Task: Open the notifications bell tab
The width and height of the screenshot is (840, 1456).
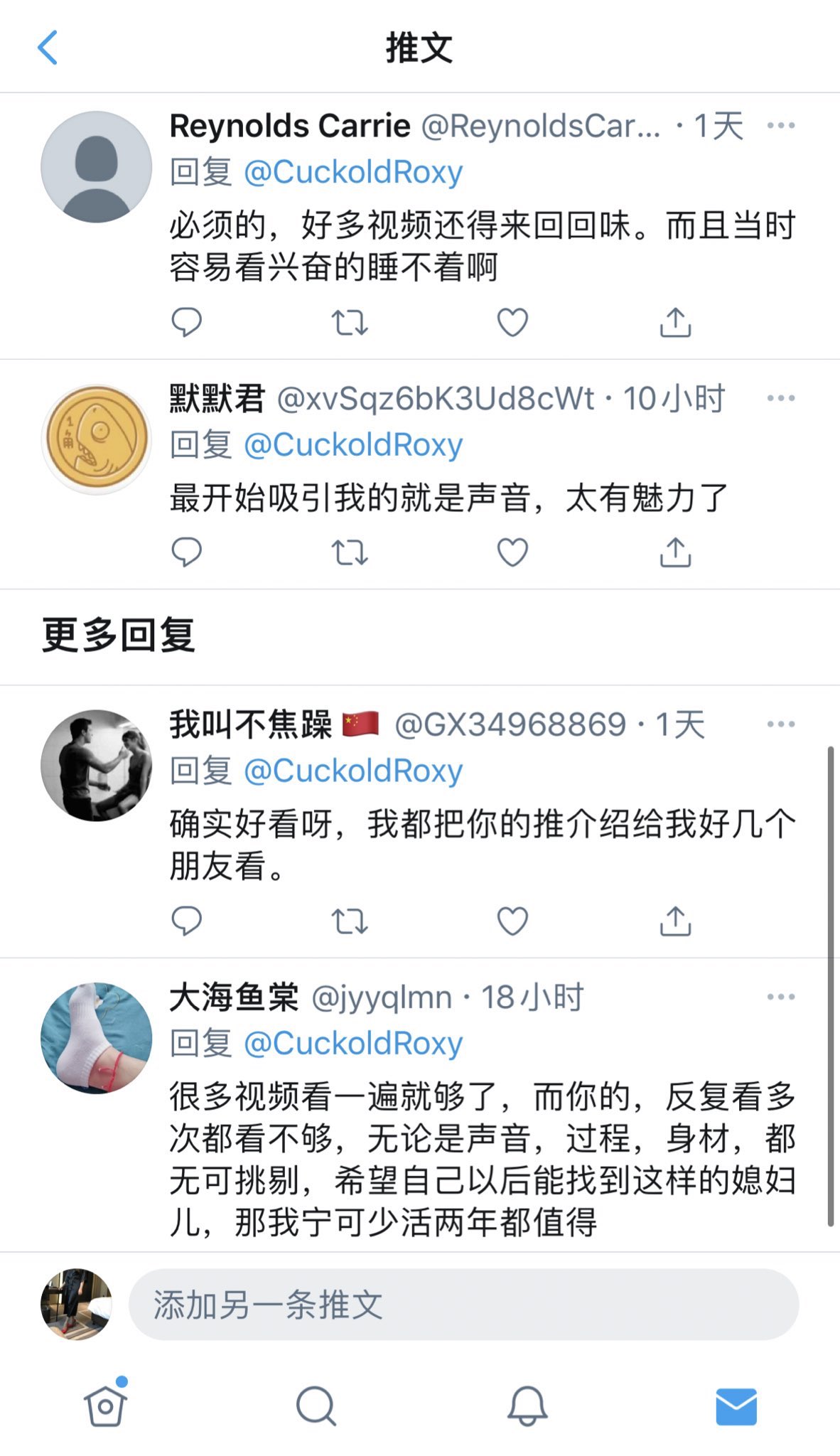Action: [527, 1406]
